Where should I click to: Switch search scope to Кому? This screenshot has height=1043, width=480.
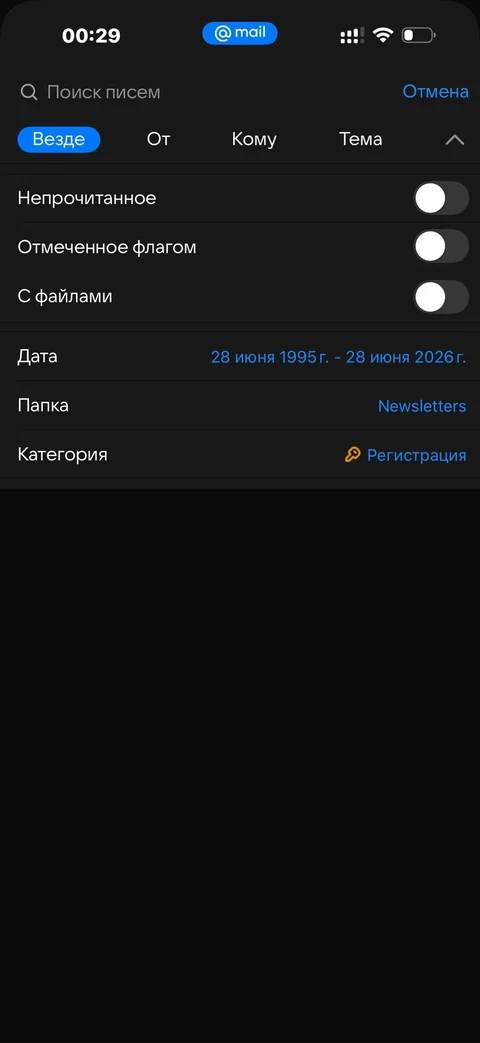(254, 140)
